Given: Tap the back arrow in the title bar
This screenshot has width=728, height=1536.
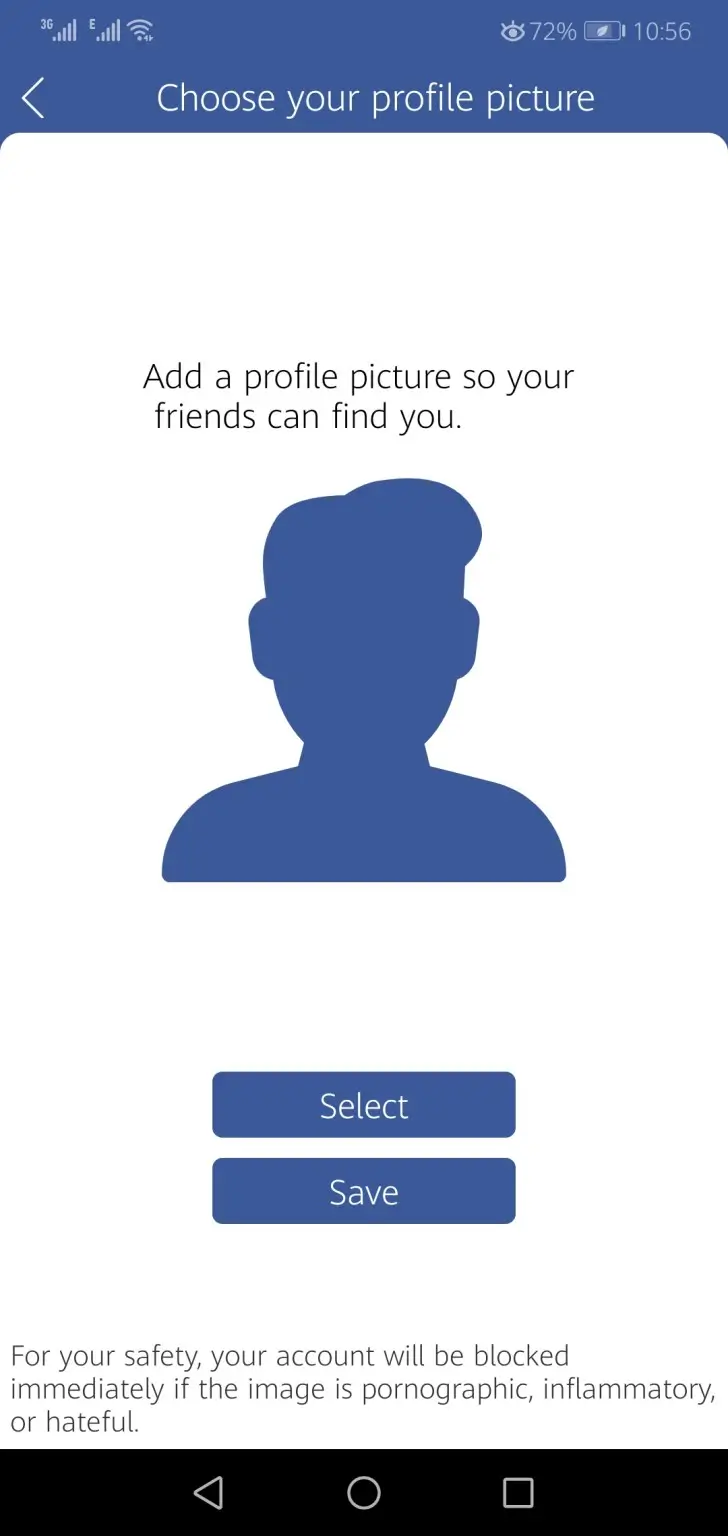Looking at the screenshot, I should click(x=33, y=98).
